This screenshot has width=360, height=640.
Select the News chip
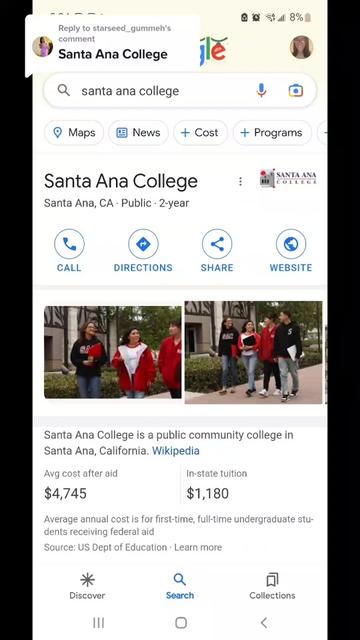point(138,133)
